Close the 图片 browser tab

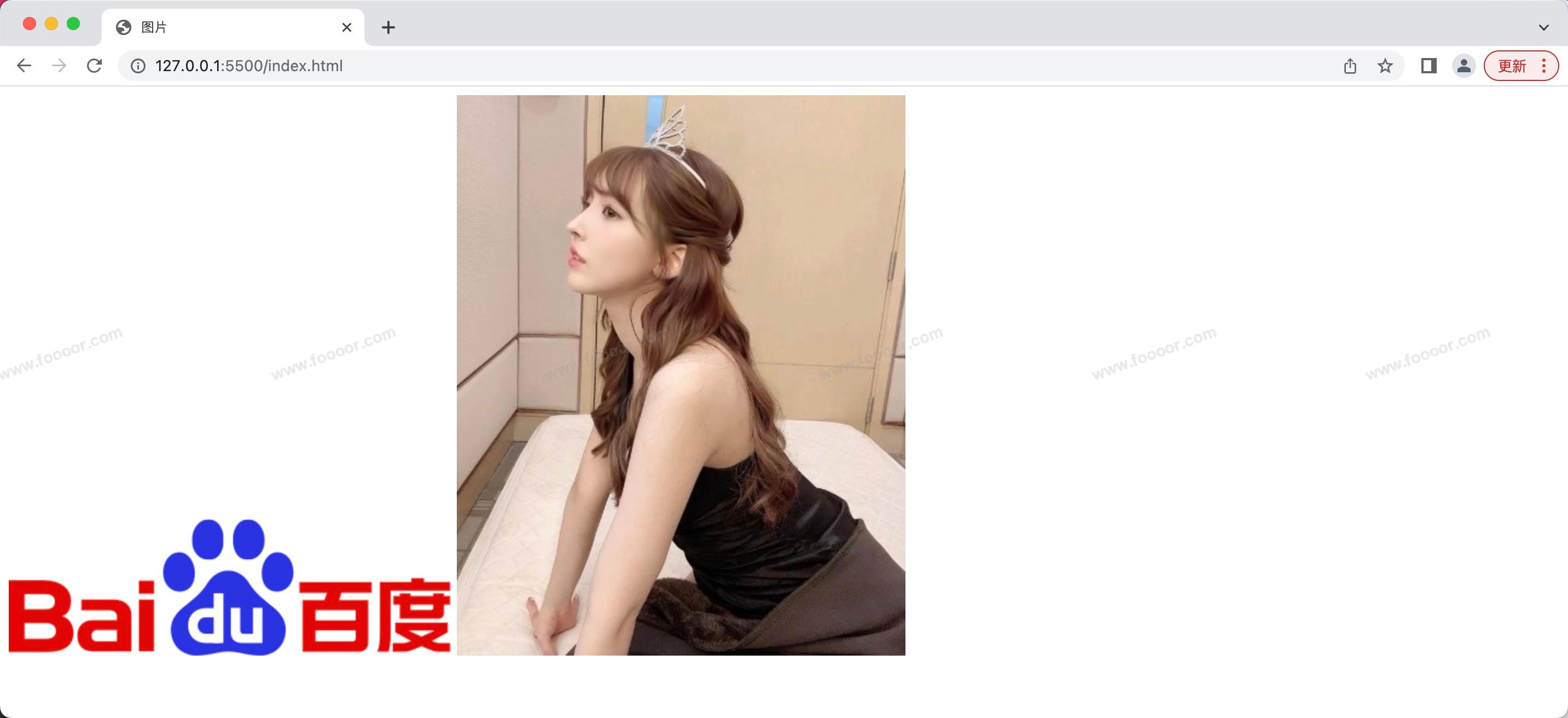click(x=346, y=27)
